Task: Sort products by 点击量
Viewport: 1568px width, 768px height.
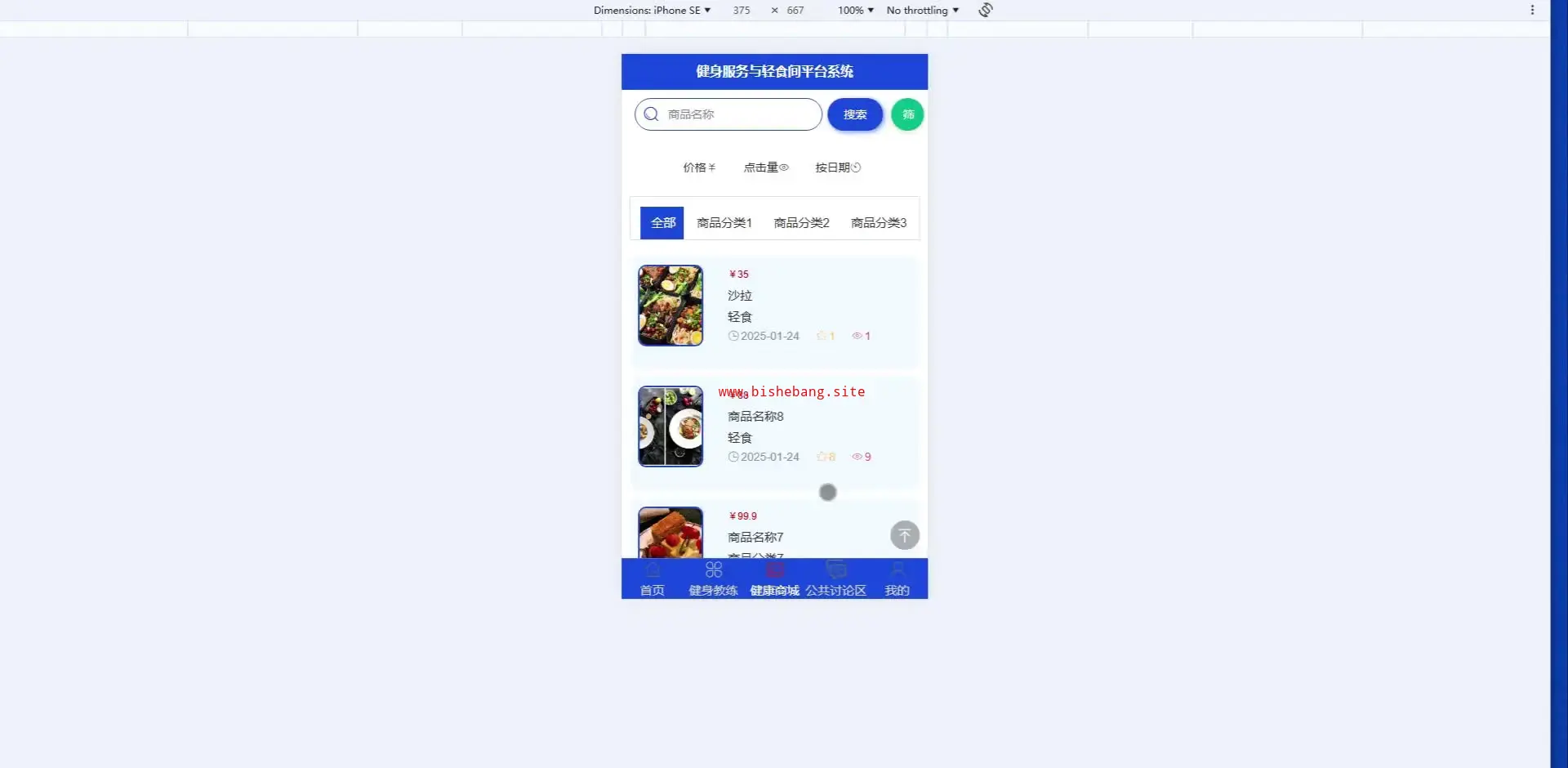Action: point(765,167)
